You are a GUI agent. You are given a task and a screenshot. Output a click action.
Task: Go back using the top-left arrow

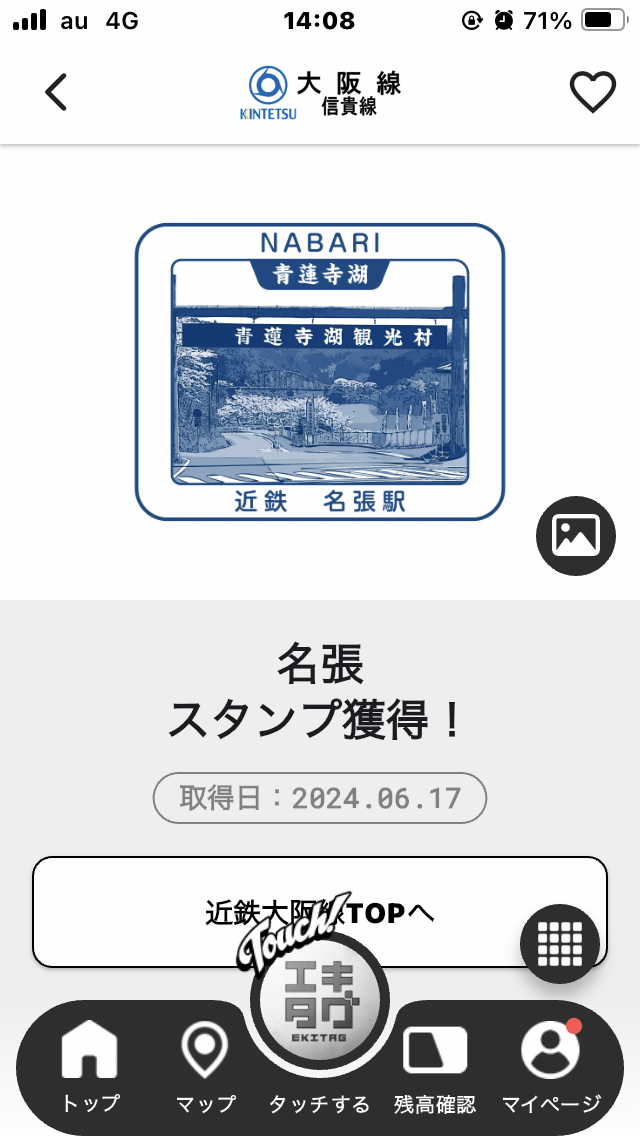tap(57, 92)
